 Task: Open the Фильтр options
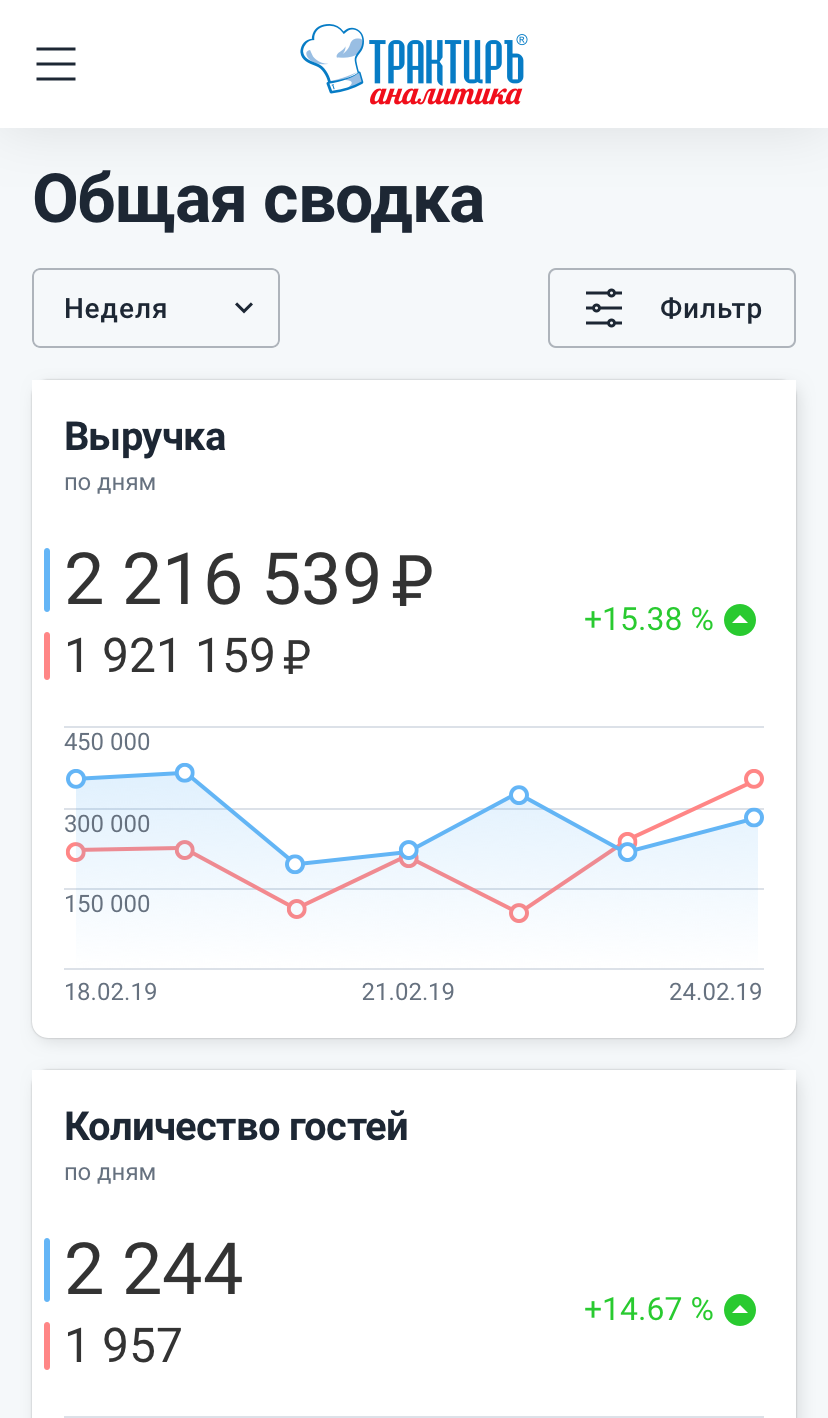click(671, 308)
